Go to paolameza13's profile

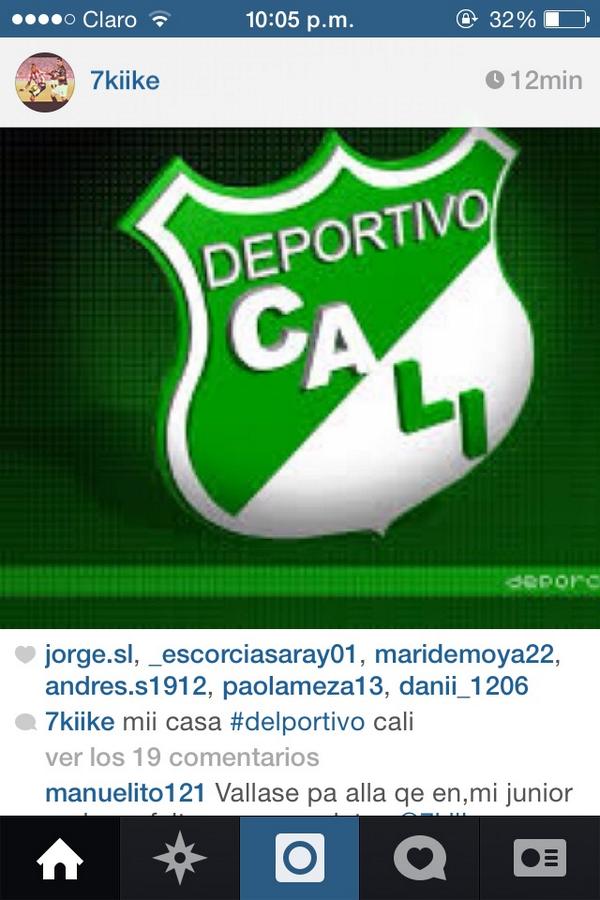[303, 688]
